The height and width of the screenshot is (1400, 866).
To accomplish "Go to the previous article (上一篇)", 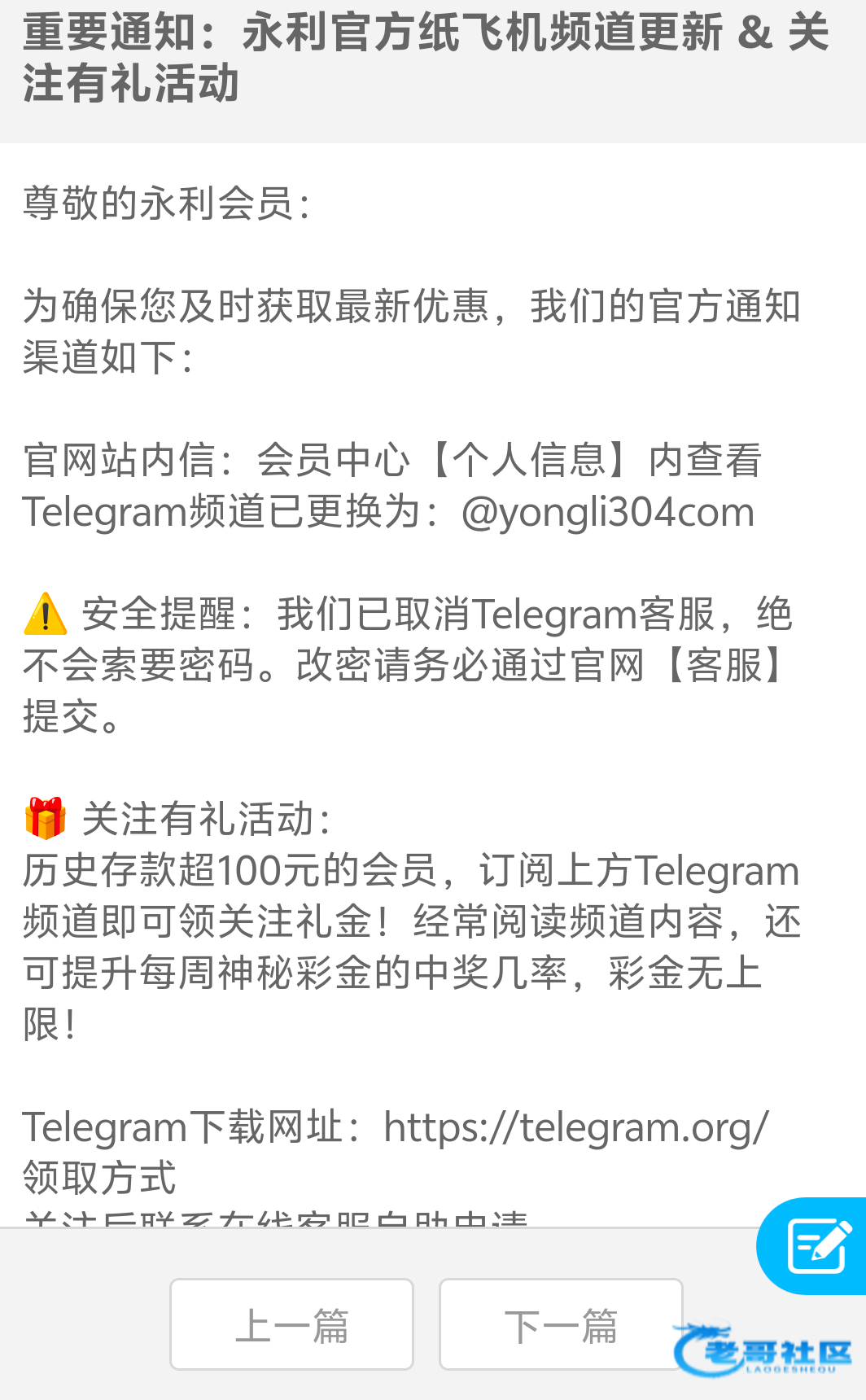I will (x=291, y=1324).
